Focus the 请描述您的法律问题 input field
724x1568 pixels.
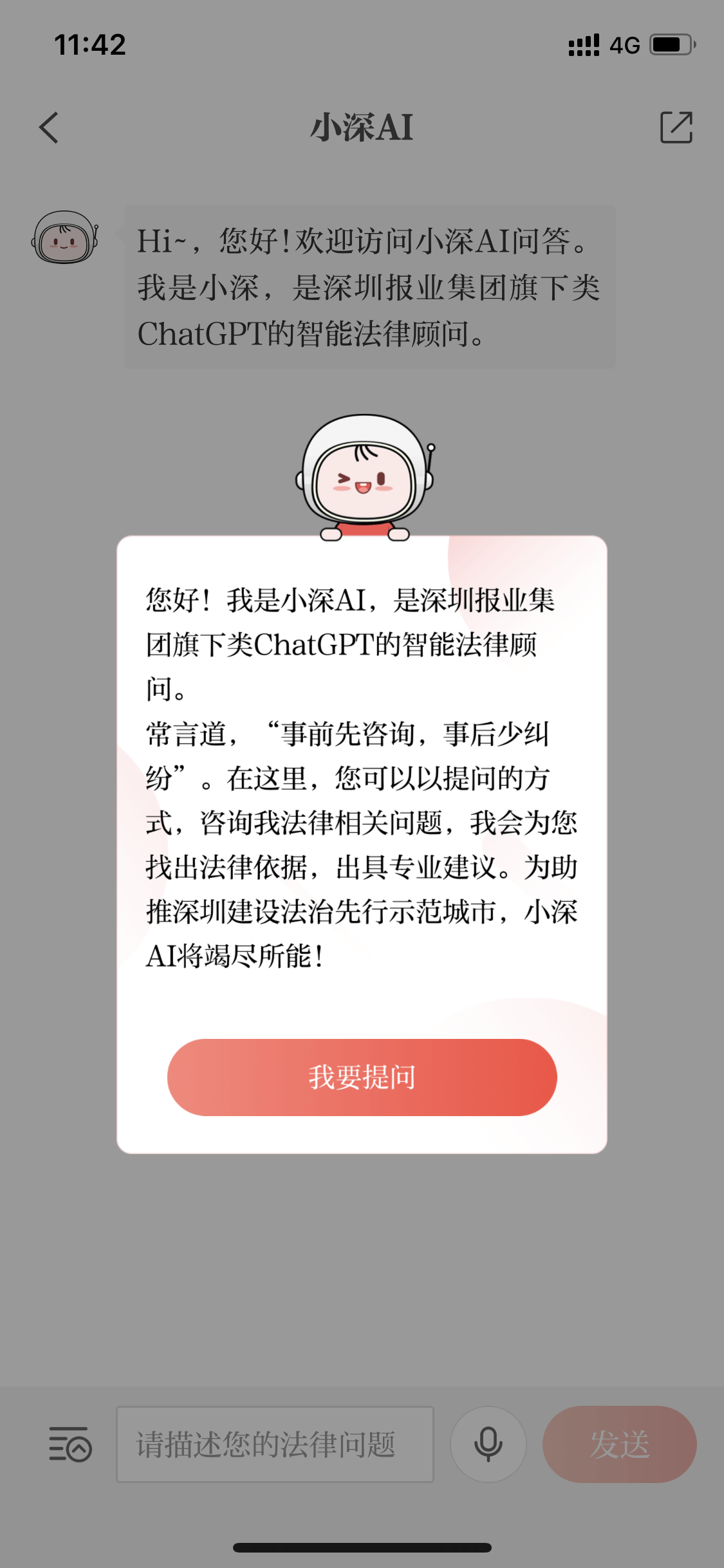(275, 1444)
